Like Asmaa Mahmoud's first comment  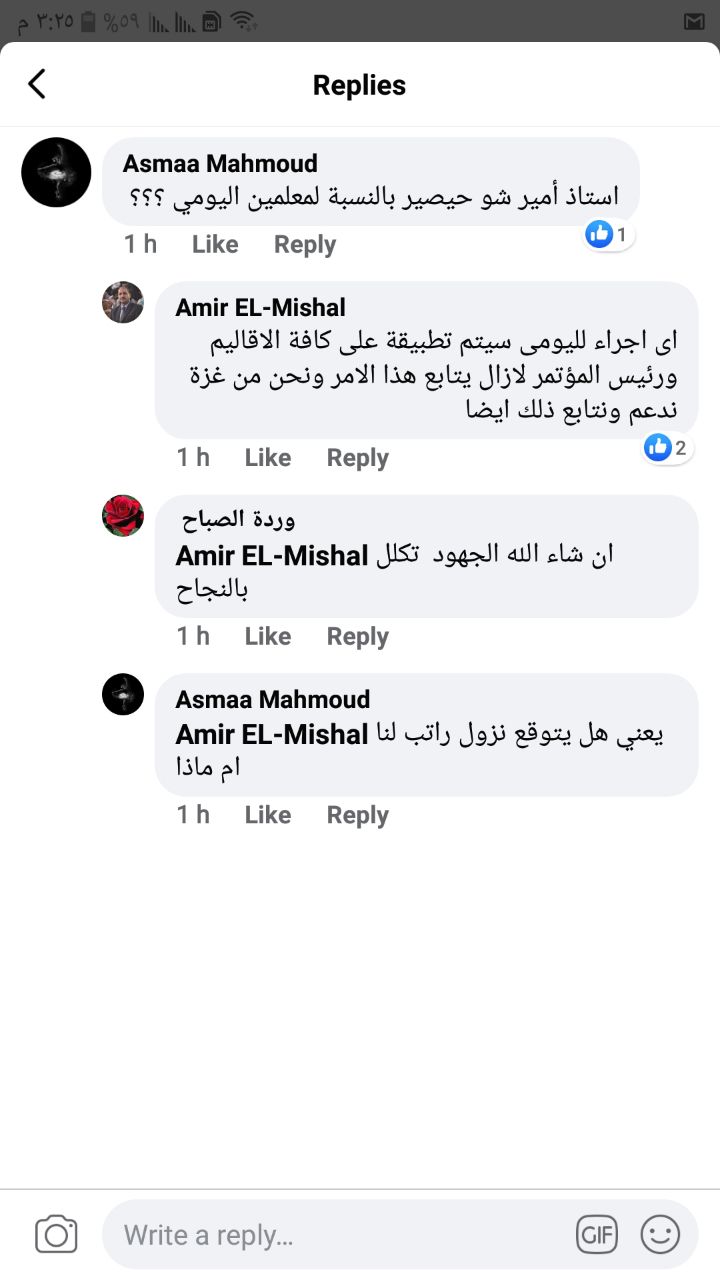coord(215,244)
